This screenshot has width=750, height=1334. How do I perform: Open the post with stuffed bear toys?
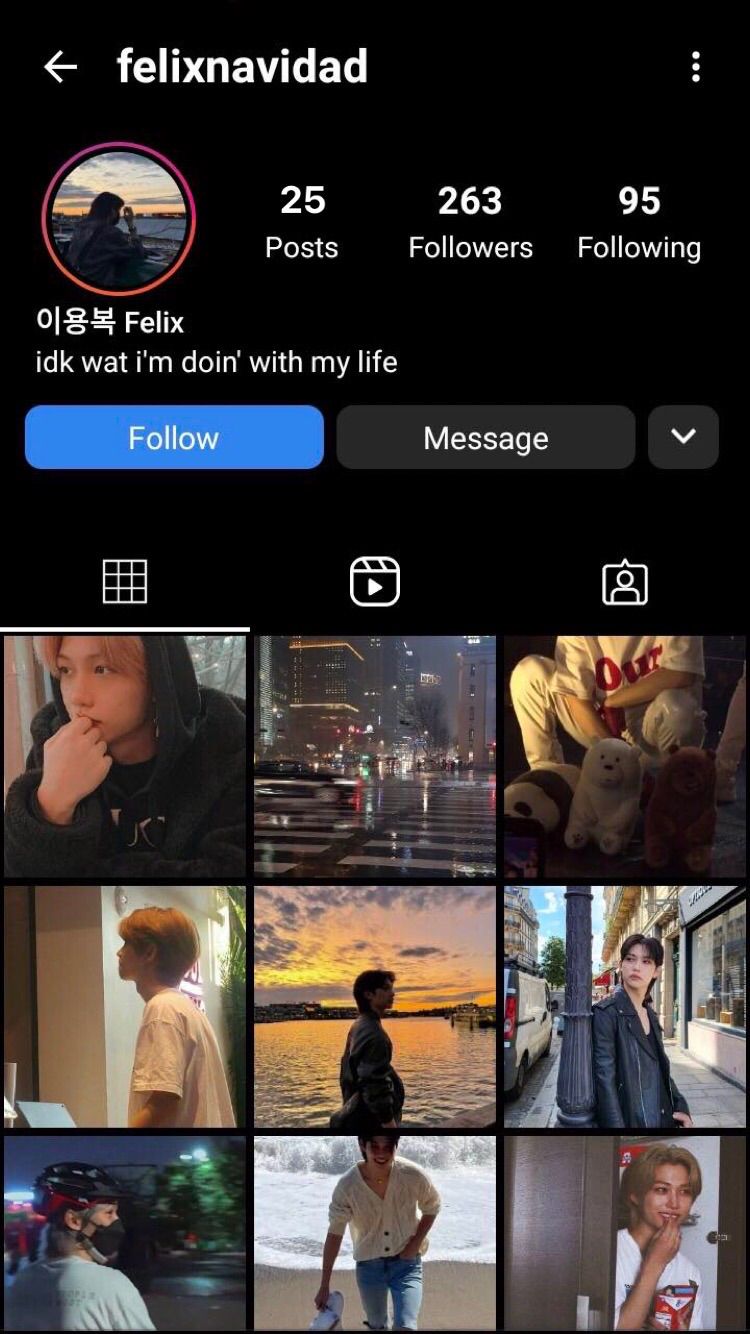pyautogui.click(x=625, y=756)
